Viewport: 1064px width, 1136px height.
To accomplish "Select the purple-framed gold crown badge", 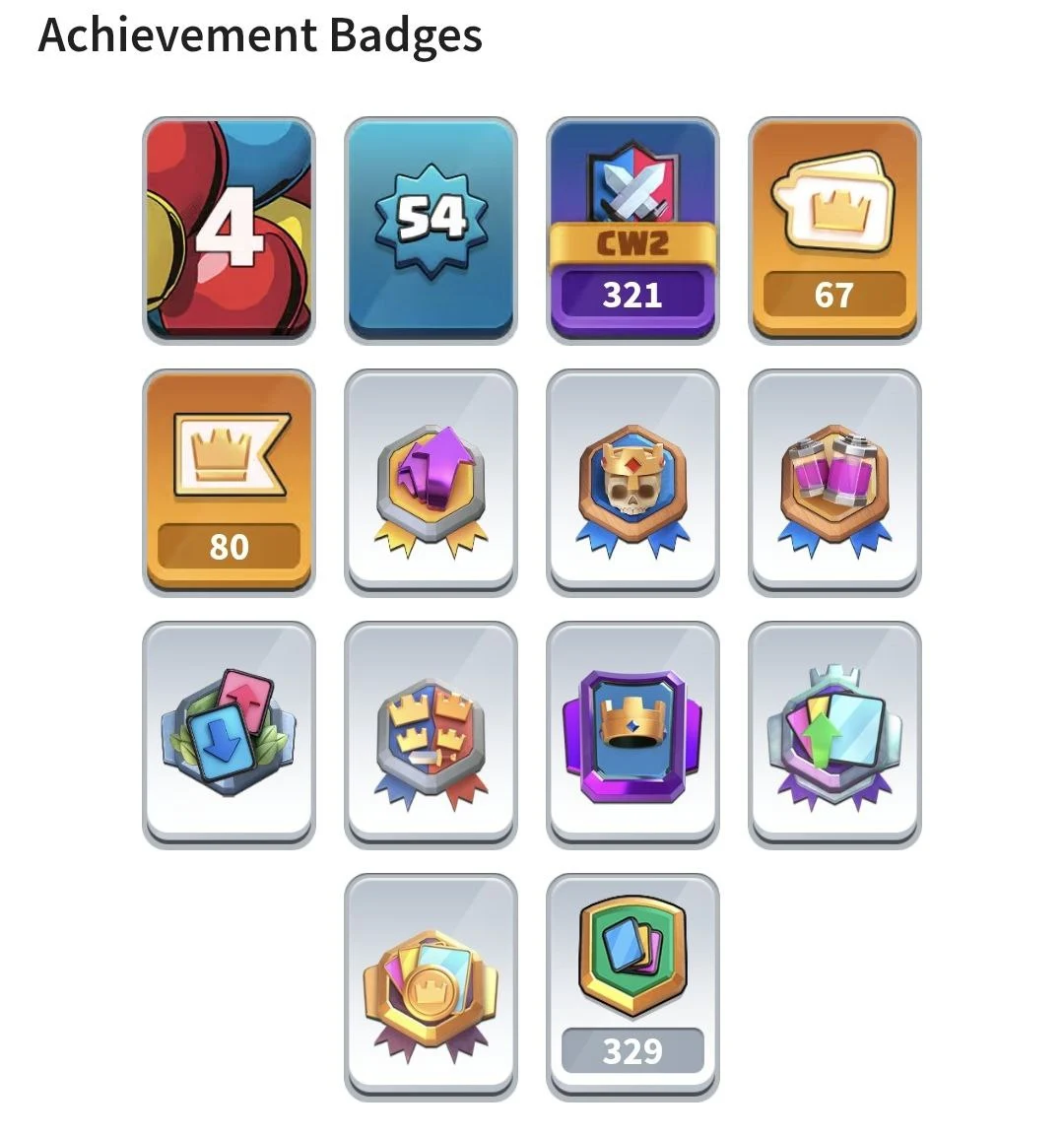I will pos(632,735).
